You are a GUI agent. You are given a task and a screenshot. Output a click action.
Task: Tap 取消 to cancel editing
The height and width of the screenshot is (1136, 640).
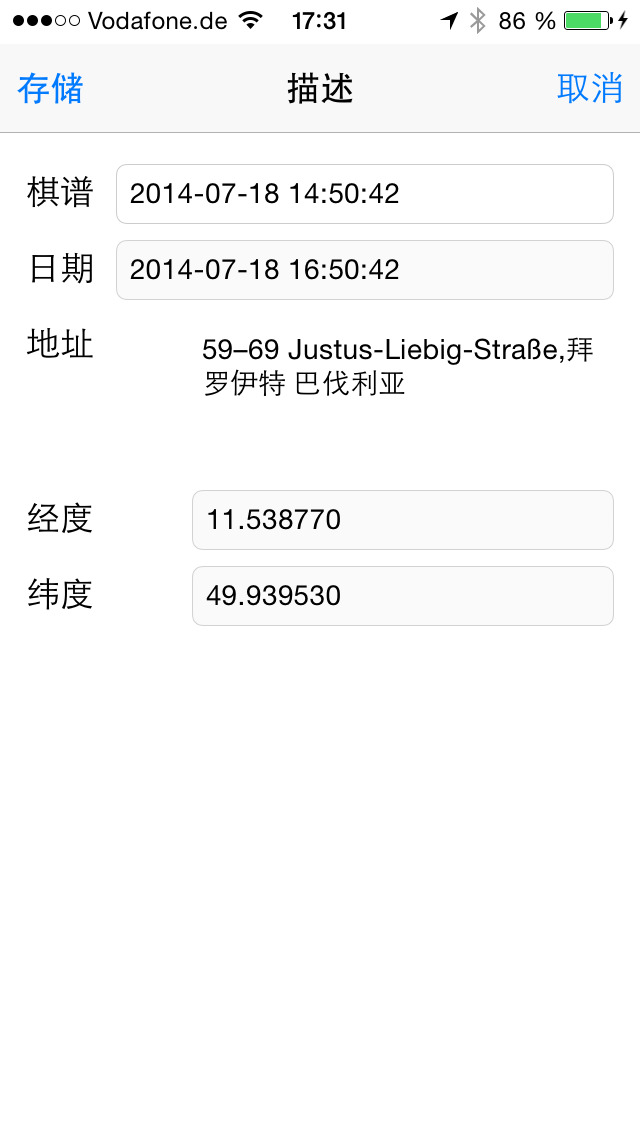click(x=589, y=88)
